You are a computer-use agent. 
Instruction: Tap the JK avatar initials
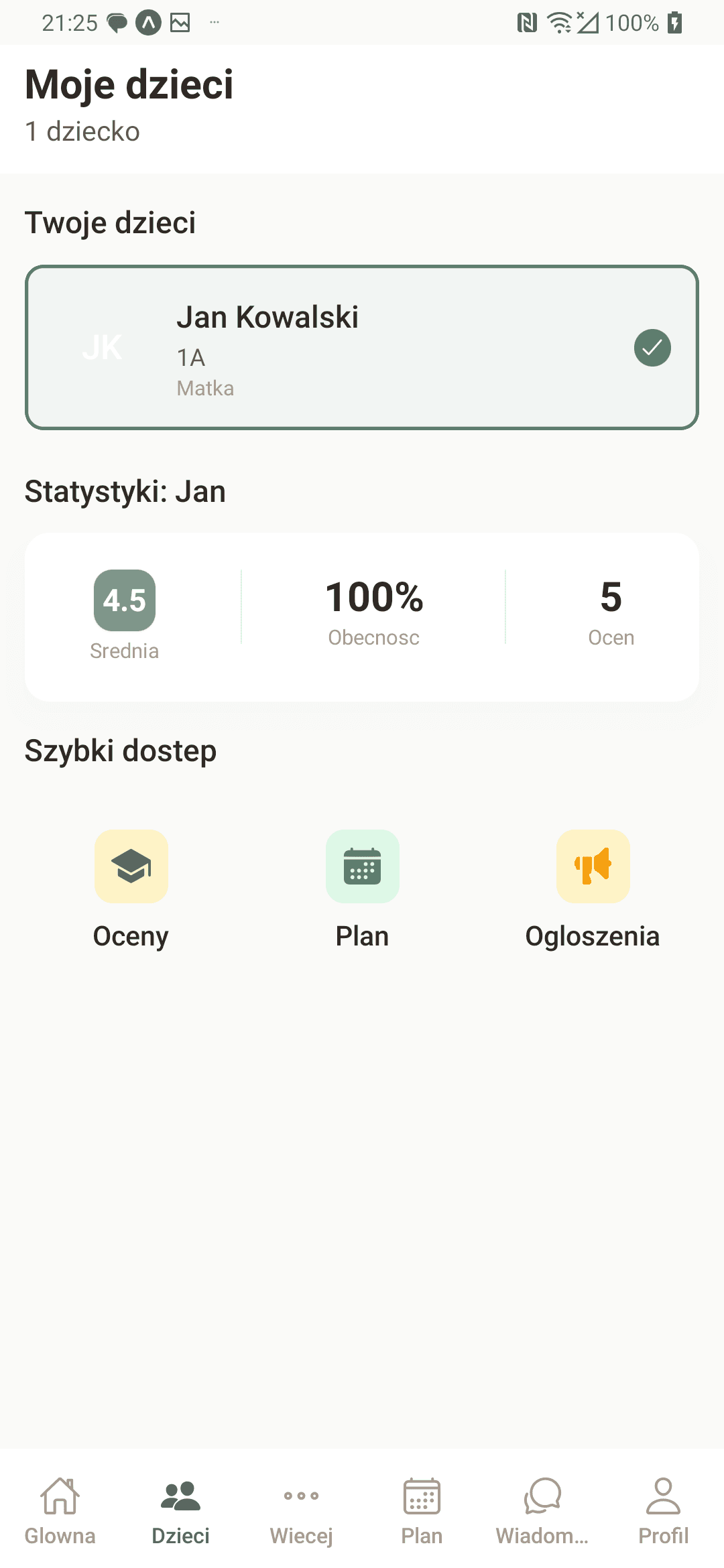pos(102,347)
